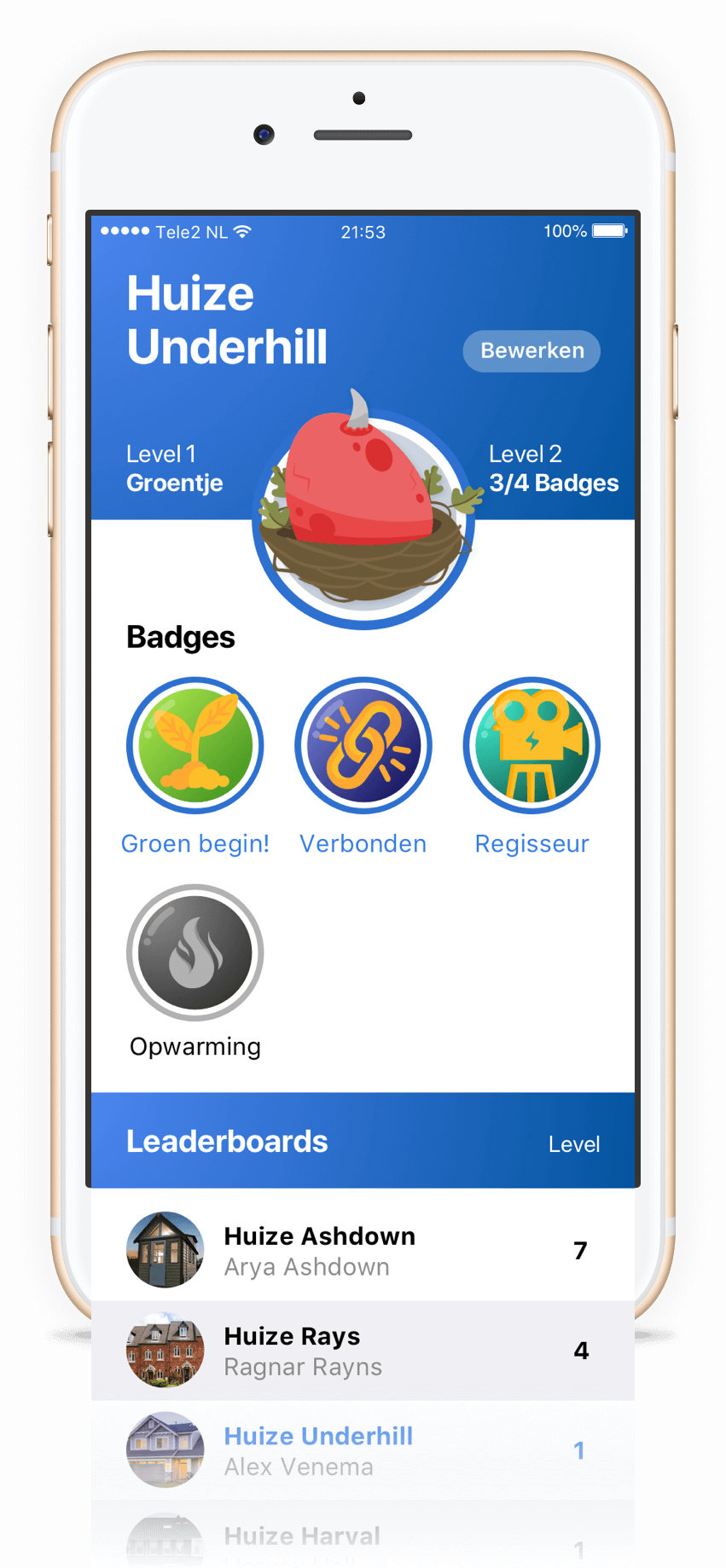Open the Groen begin! badge
This screenshot has width=726, height=1568.
195,746
